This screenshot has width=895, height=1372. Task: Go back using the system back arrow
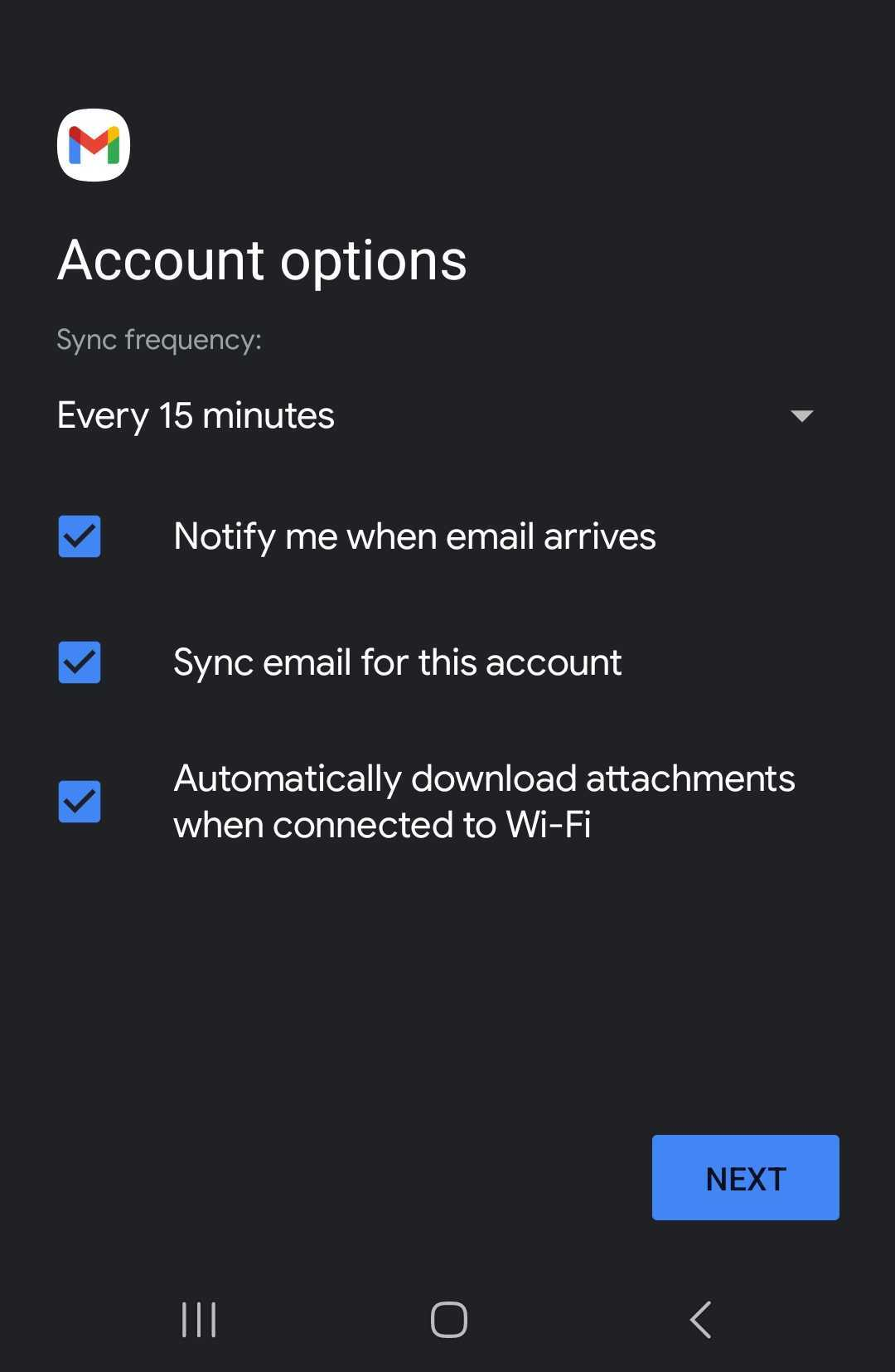(700, 1319)
